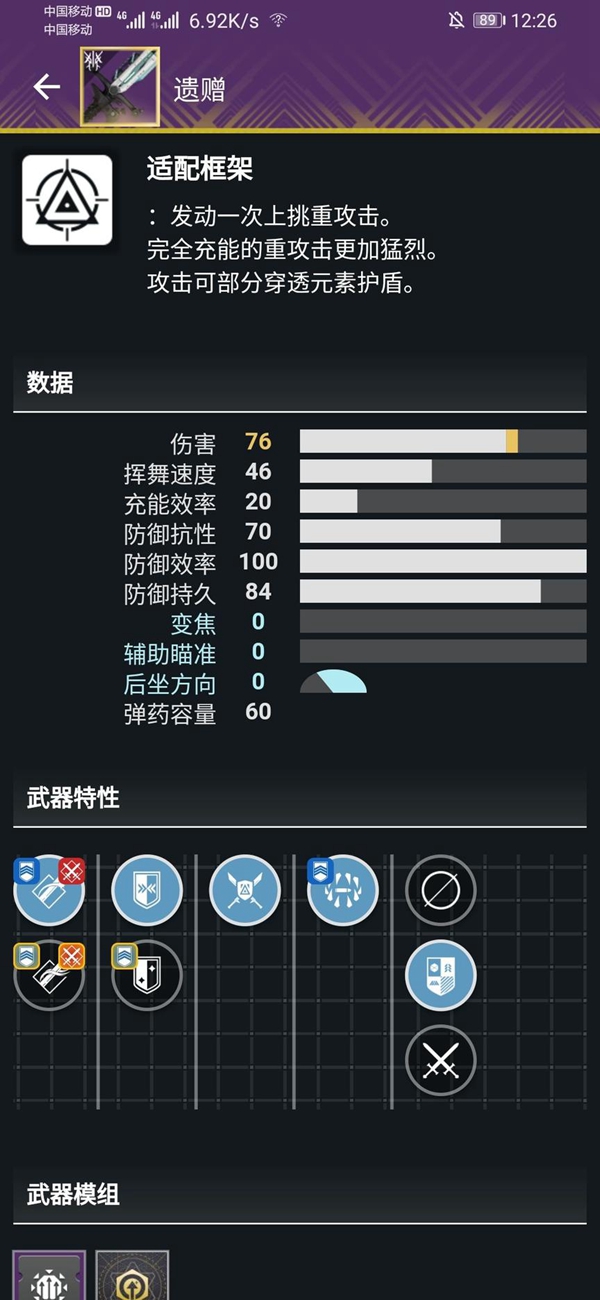The image size is (600, 1300).
Task: Go back from the 遗赠 weapon page
Action: click(46, 87)
